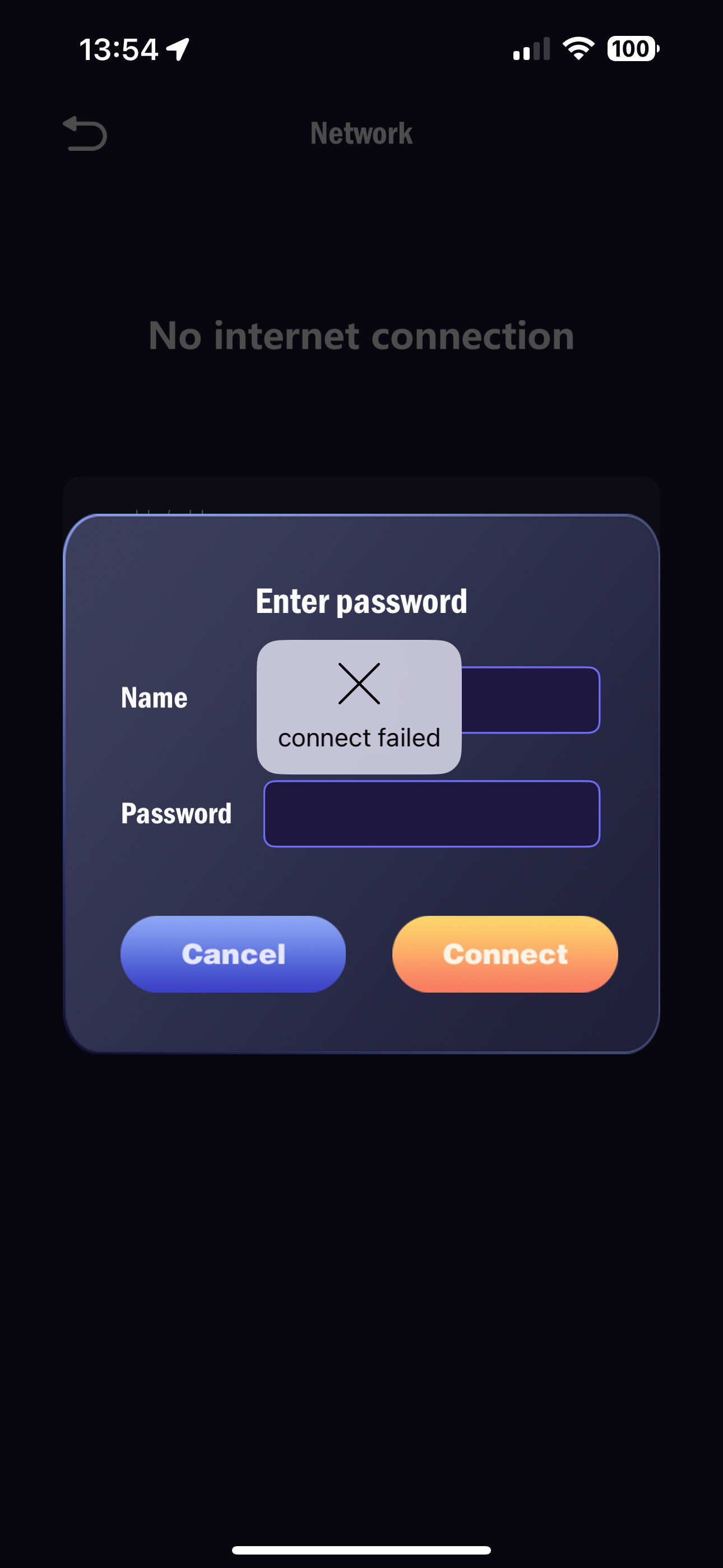The height and width of the screenshot is (1568, 723).
Task: Go back using the return arrow
Action: [85, 133]
